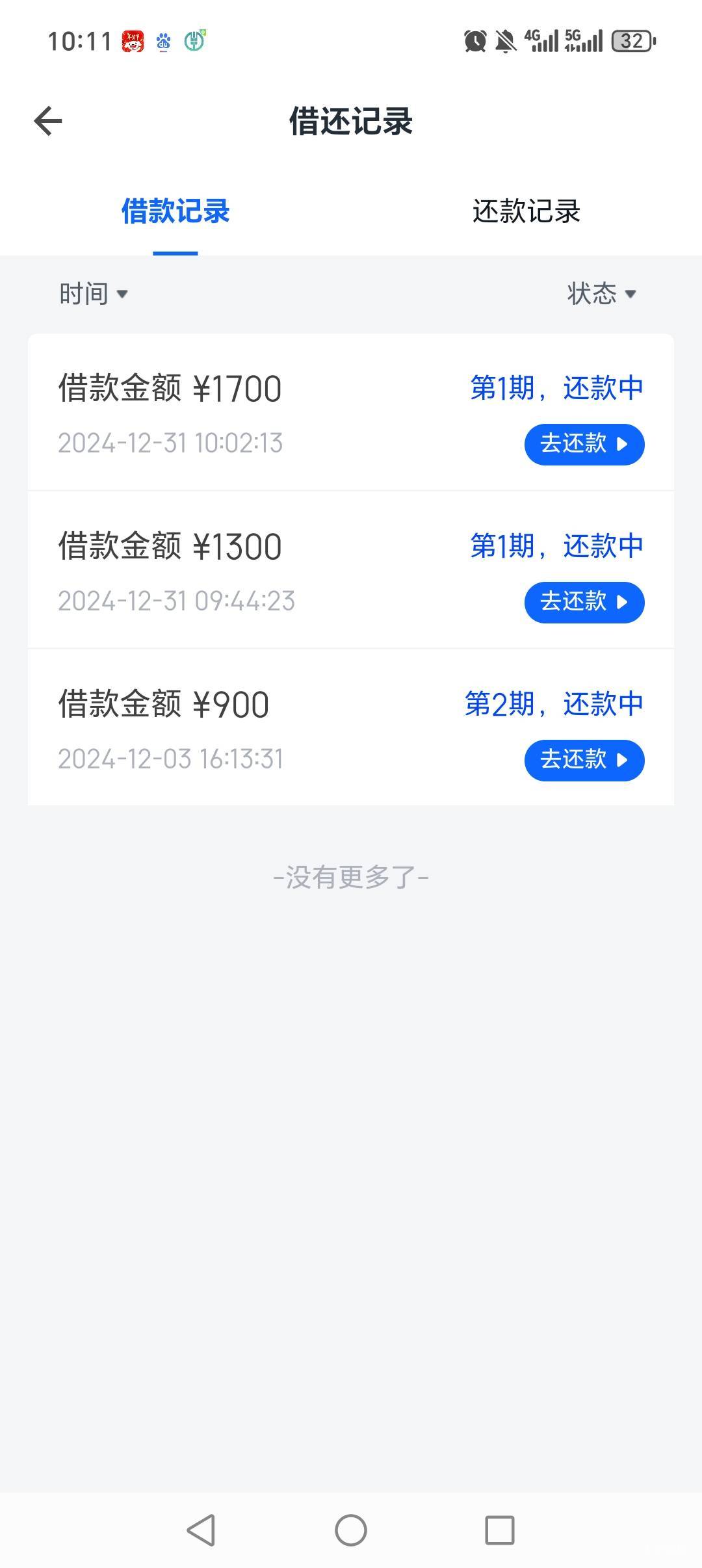Repay the ¥1300 loan via 去还款
Viewport: 702px width, 1568px height.
point(584,602)
